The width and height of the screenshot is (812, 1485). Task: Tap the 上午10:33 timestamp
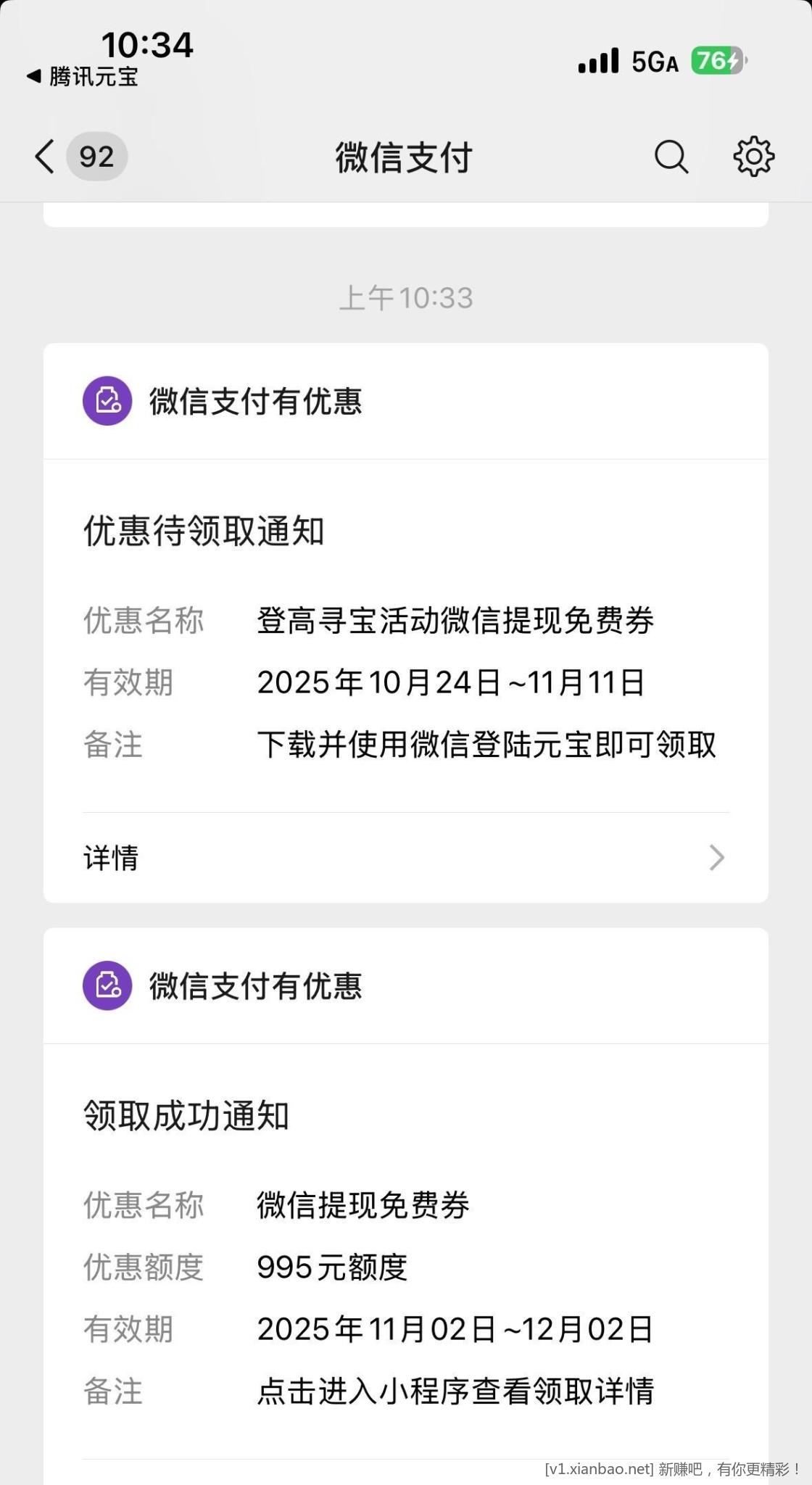point(406,297)
